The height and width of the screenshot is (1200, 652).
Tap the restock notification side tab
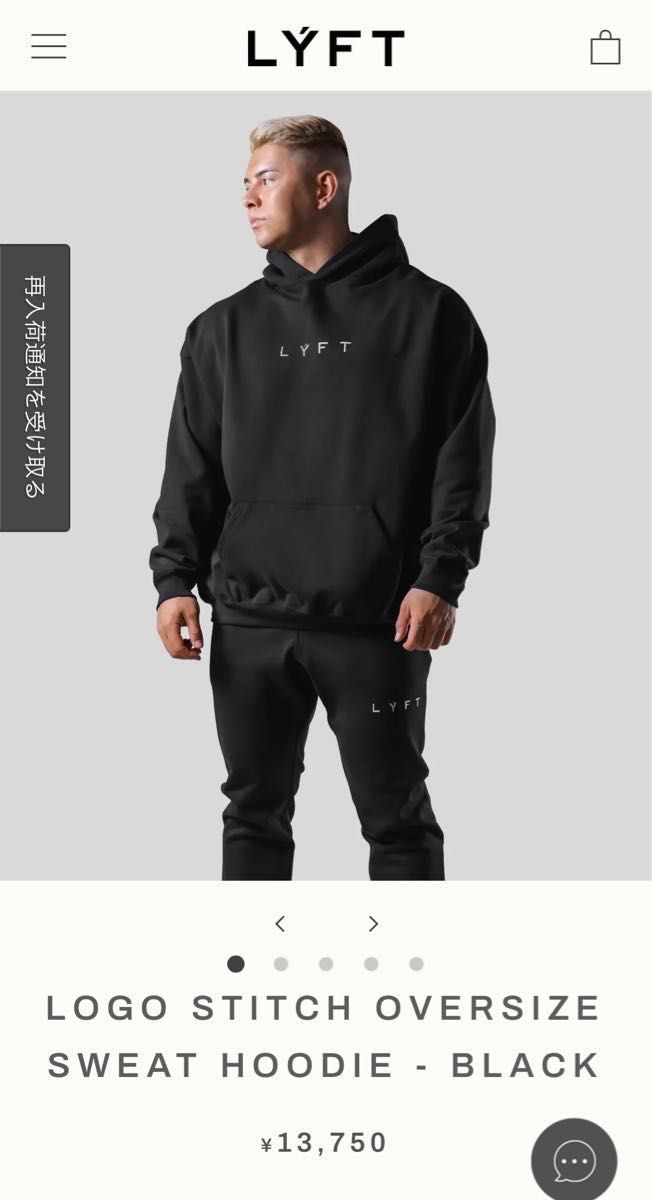click(35, 388)
